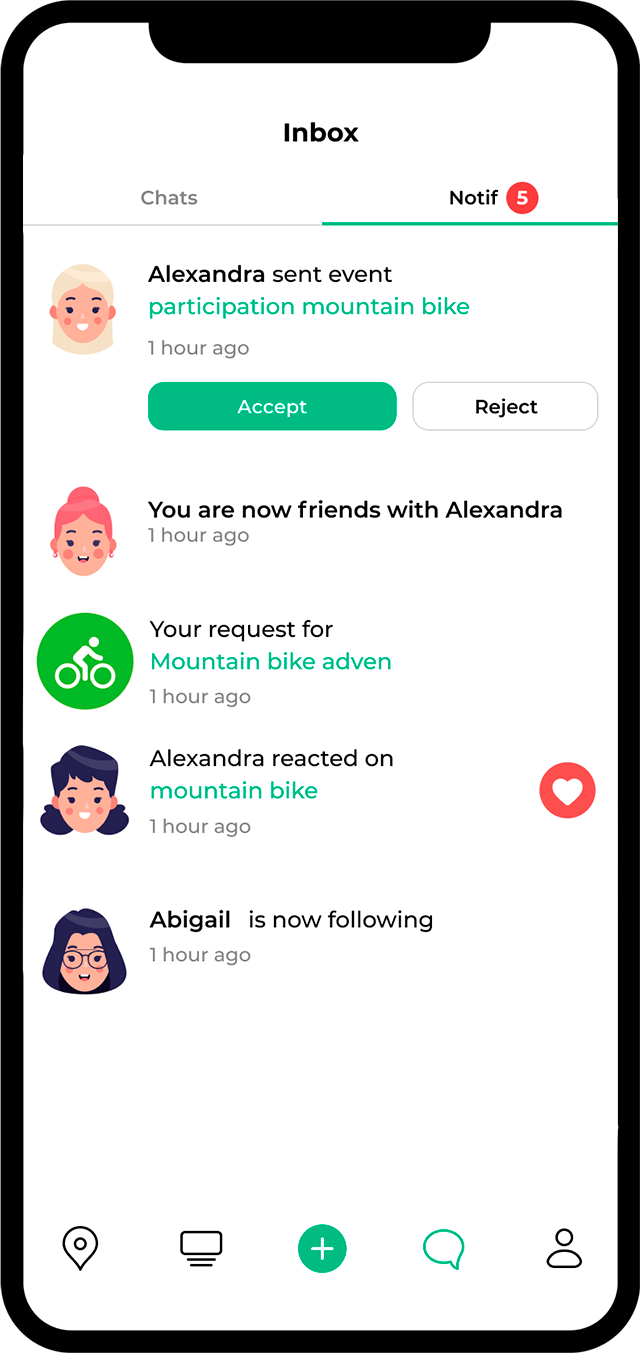Switch to the Chats tab
Screen dimensions: 640x1353
169,198
